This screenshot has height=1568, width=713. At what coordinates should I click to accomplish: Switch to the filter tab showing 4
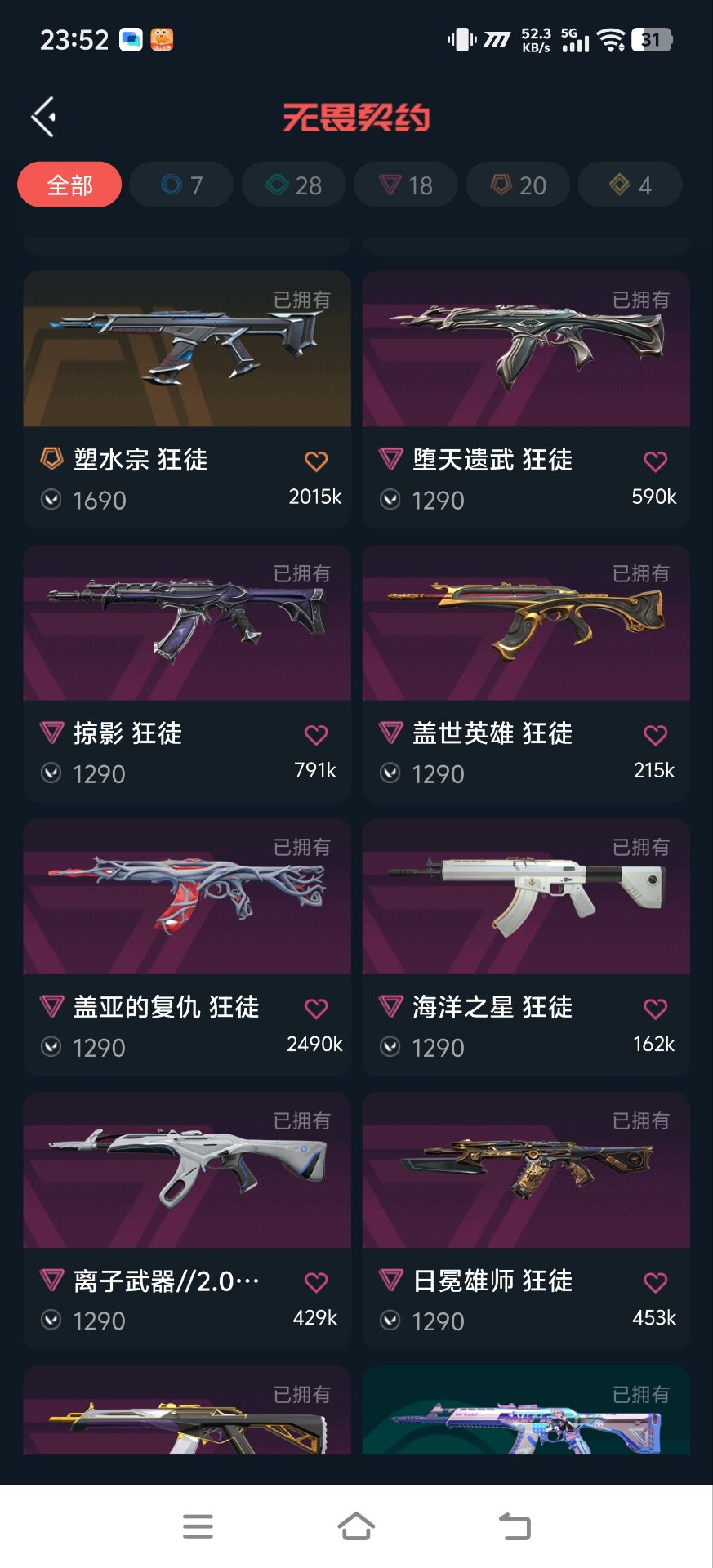point(630,185)
